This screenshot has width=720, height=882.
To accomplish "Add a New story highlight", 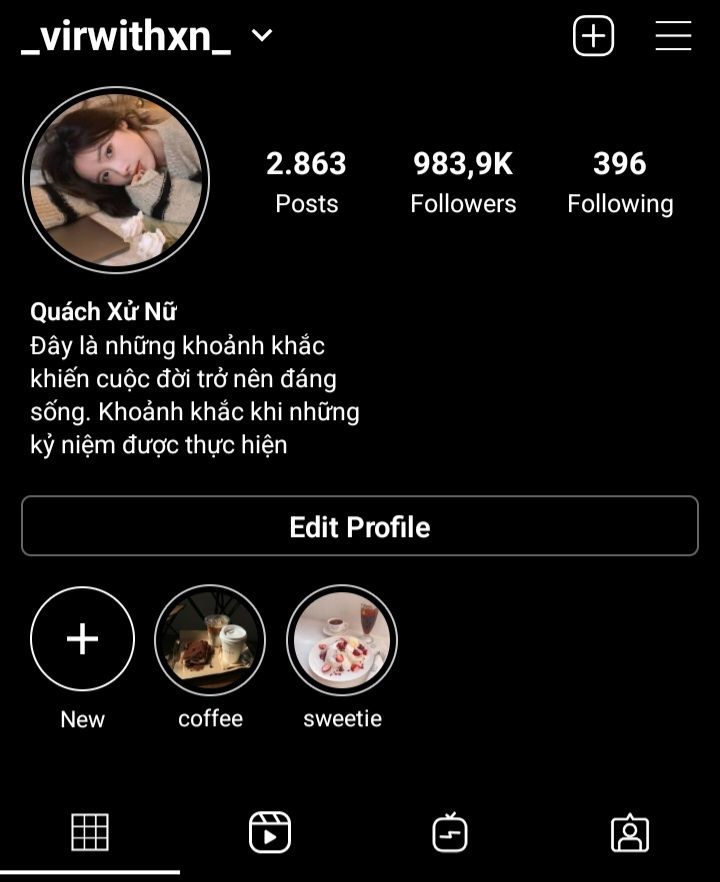I will point(82,640).
